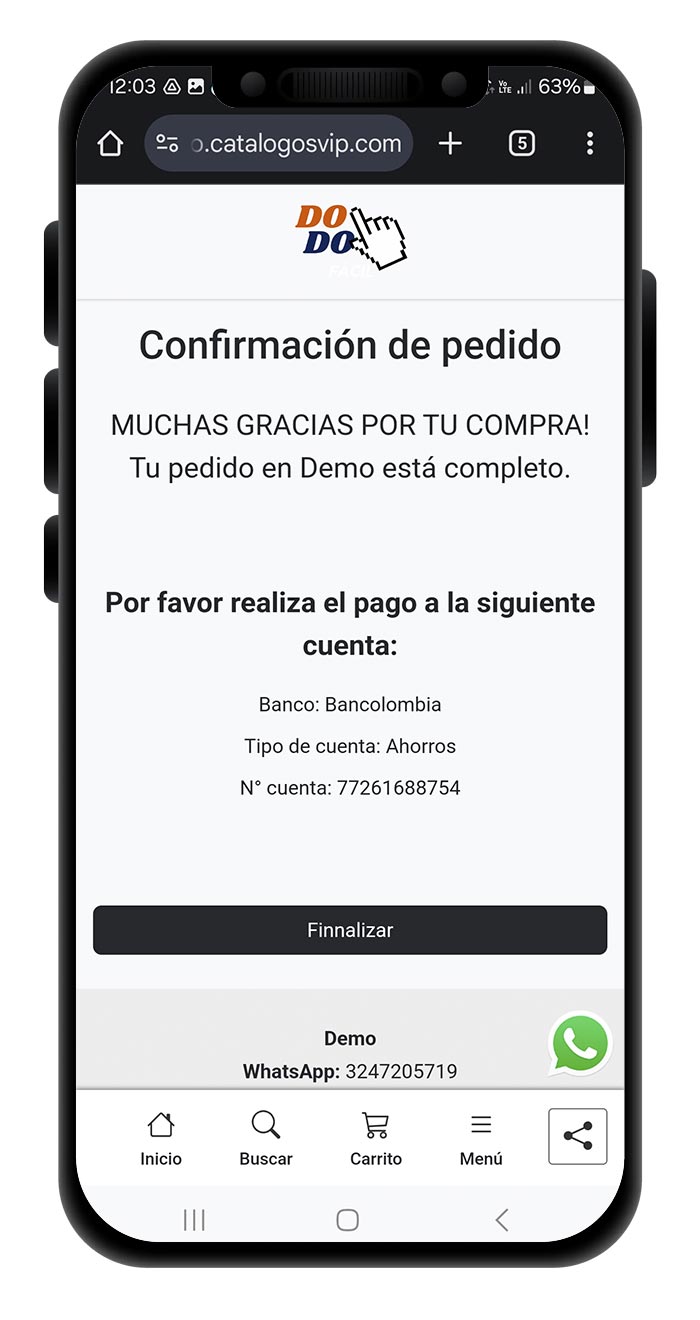Open the Chrome overflow menu
The width and height of the screenshot is (700, 1320).
click(x=590, y=144)
